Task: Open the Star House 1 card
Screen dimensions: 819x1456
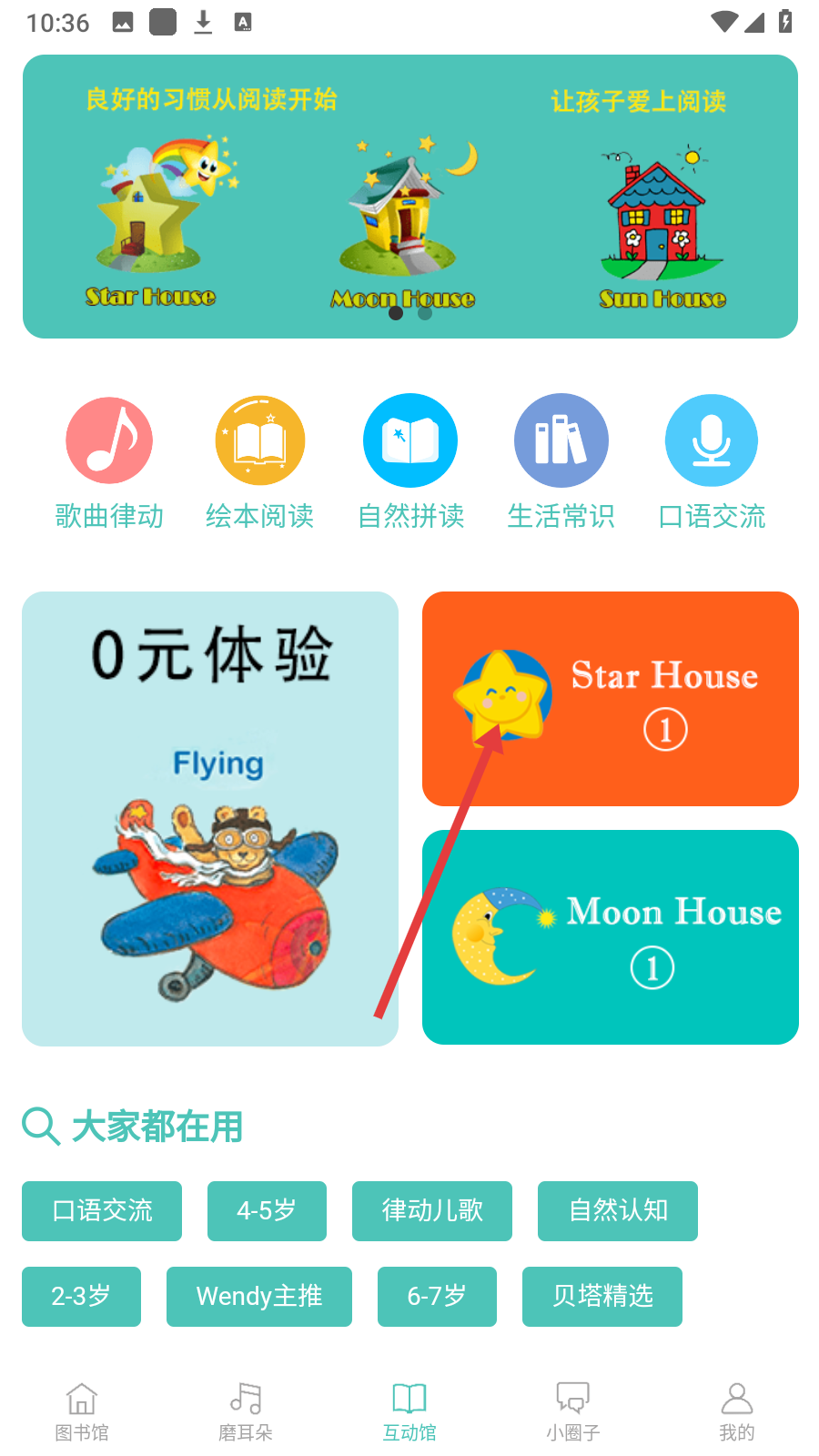Action: click(x=611, y=699)
